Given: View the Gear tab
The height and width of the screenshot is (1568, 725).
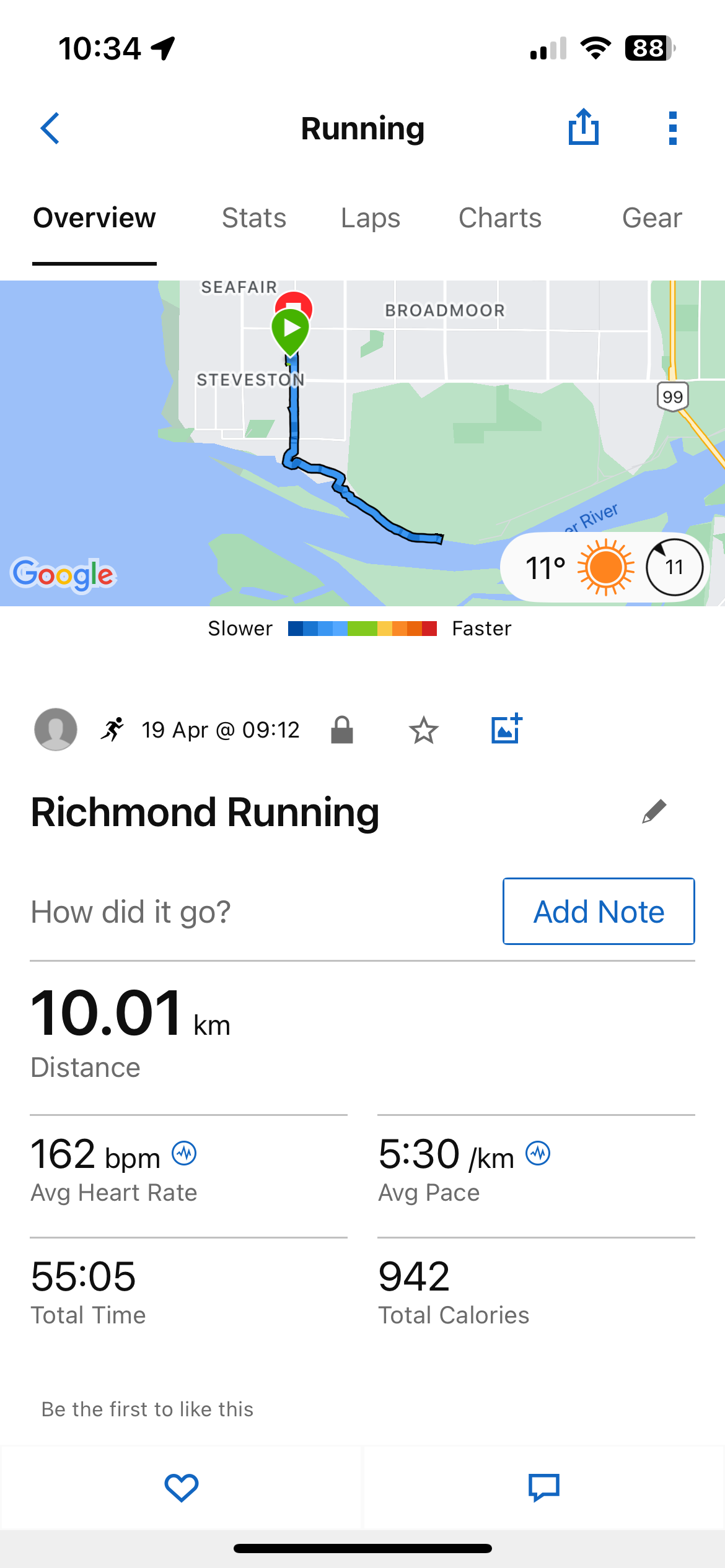Looking at the screenshot, I should coord(652,218).
